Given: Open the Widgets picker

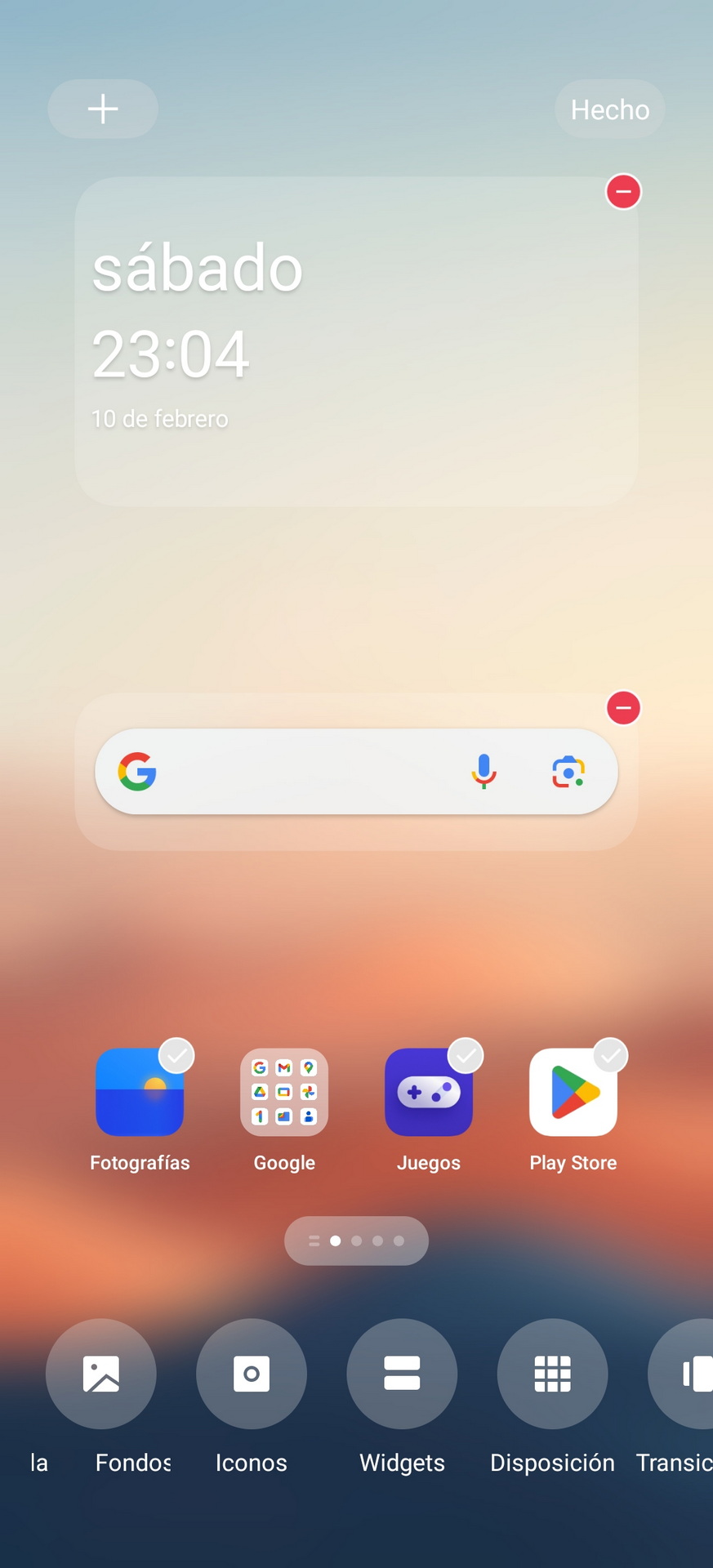Looking at the screenshot, I should tap(402, 1374).
